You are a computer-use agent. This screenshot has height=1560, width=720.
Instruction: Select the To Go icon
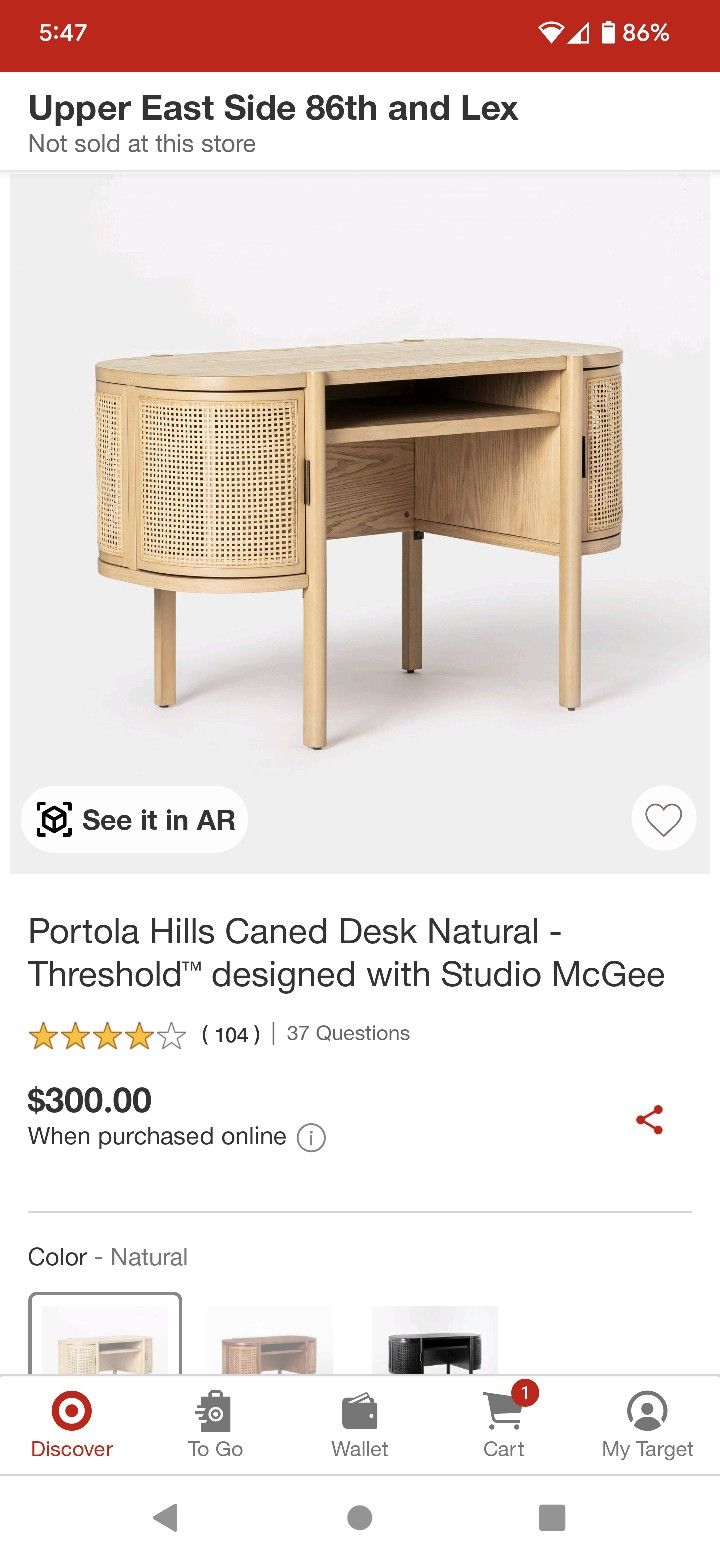(215, 1407)
